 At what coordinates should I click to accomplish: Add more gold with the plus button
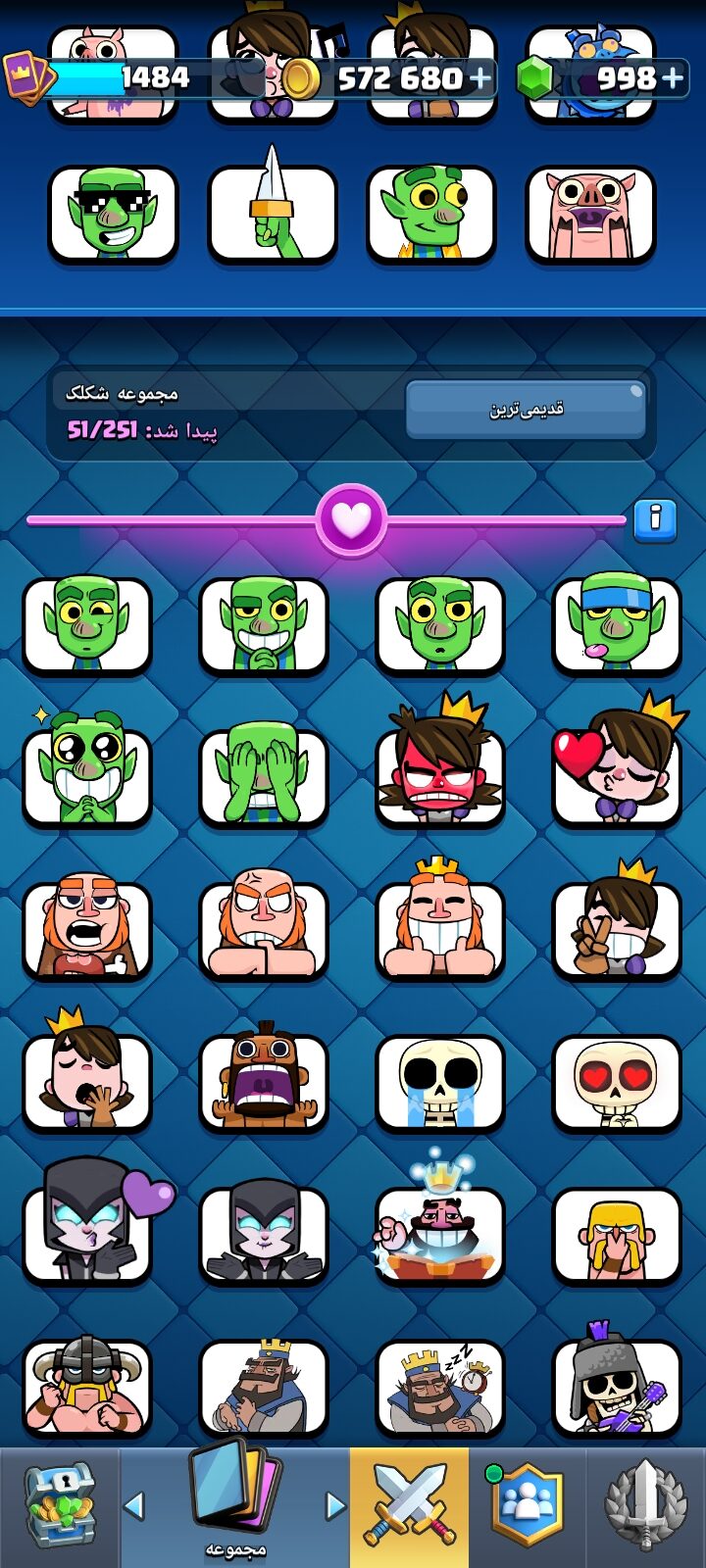point(479,78)
